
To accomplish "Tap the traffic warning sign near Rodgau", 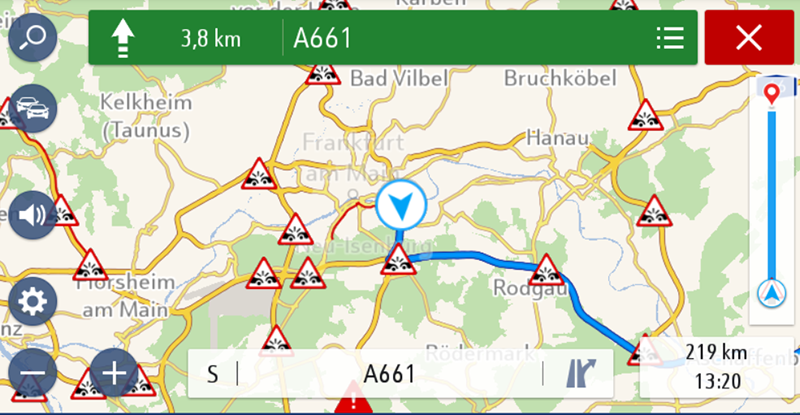I will [x=546, y=268].
